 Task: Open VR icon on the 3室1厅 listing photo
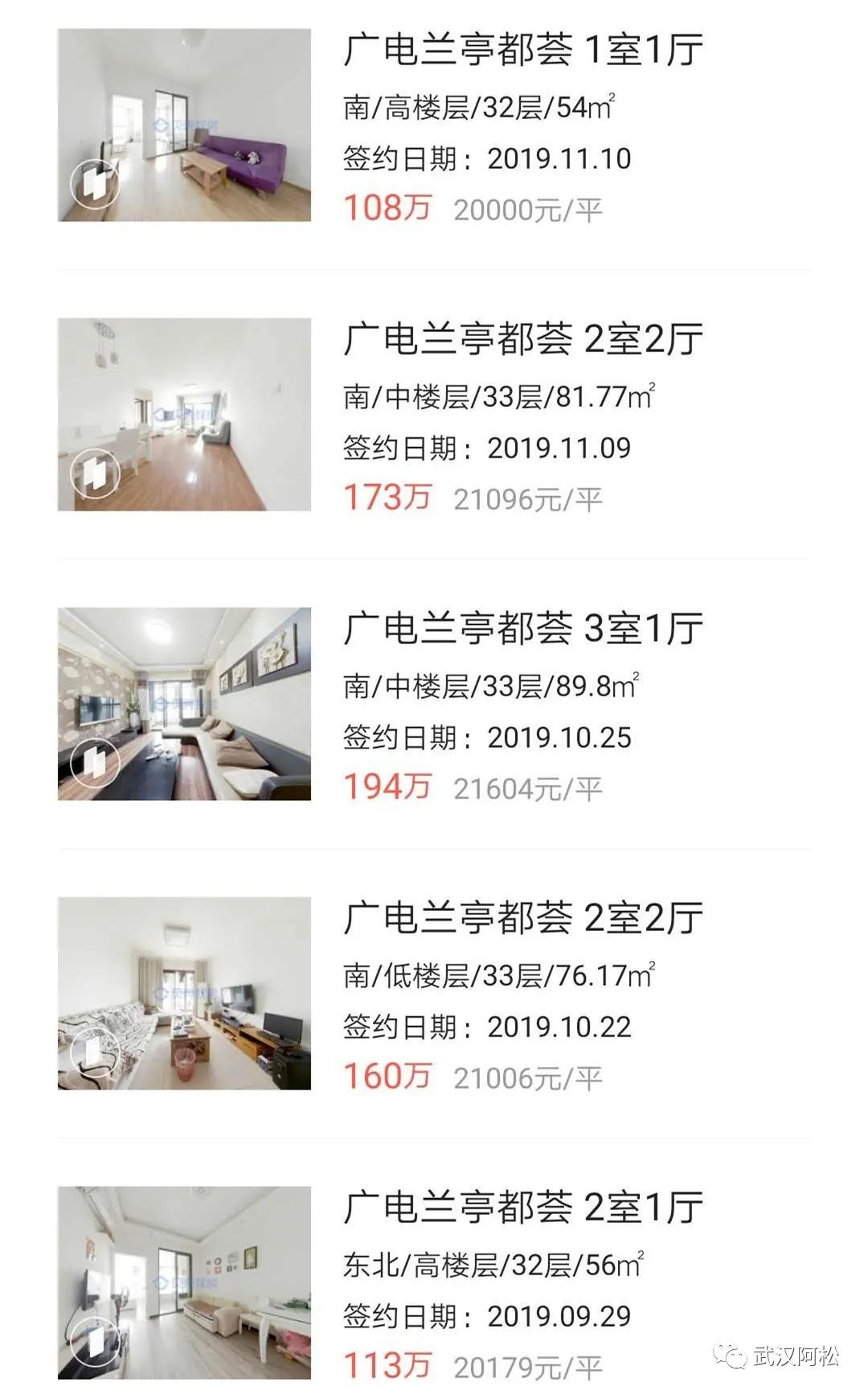(x=94, y=764)
